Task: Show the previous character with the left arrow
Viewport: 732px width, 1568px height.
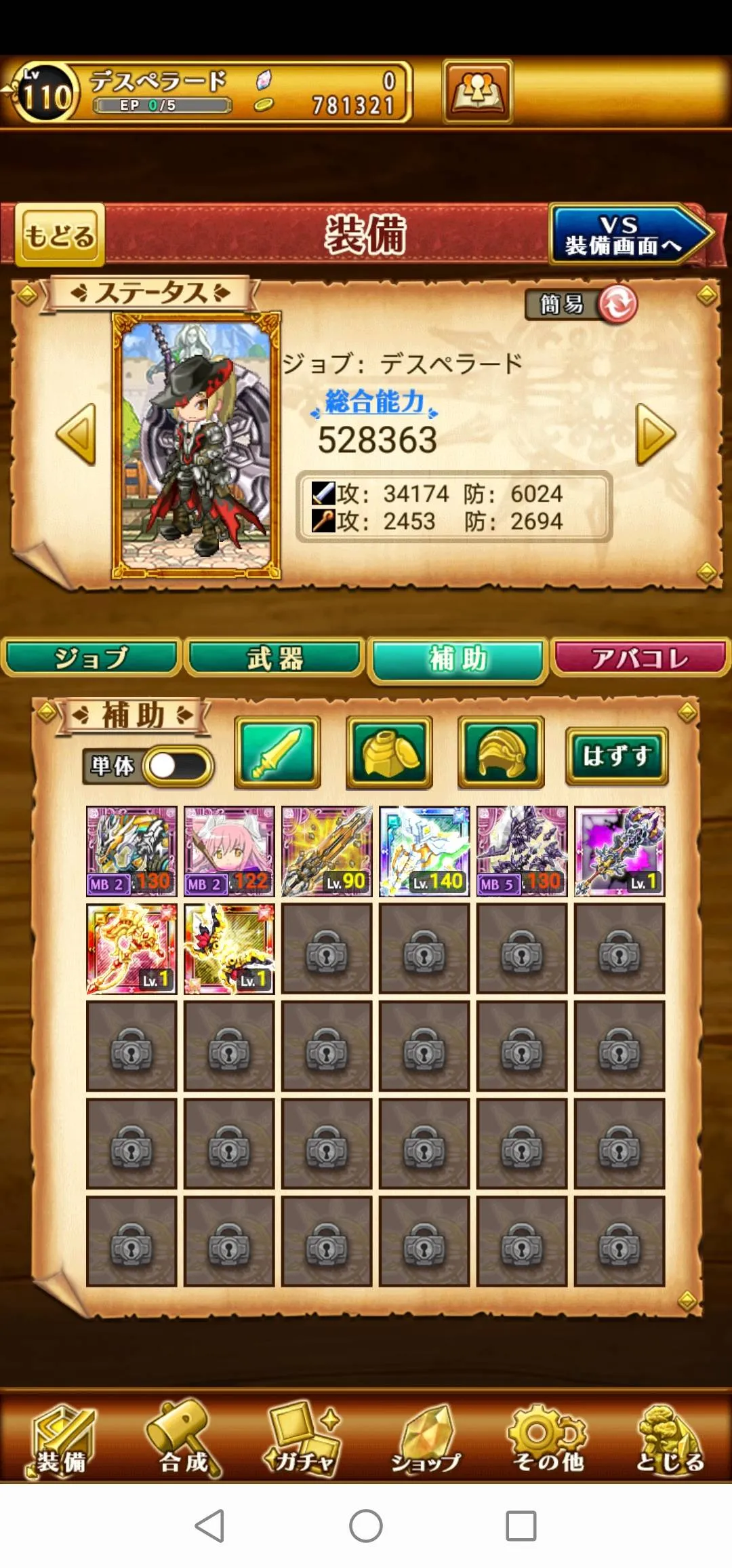Action: (76, 434)
